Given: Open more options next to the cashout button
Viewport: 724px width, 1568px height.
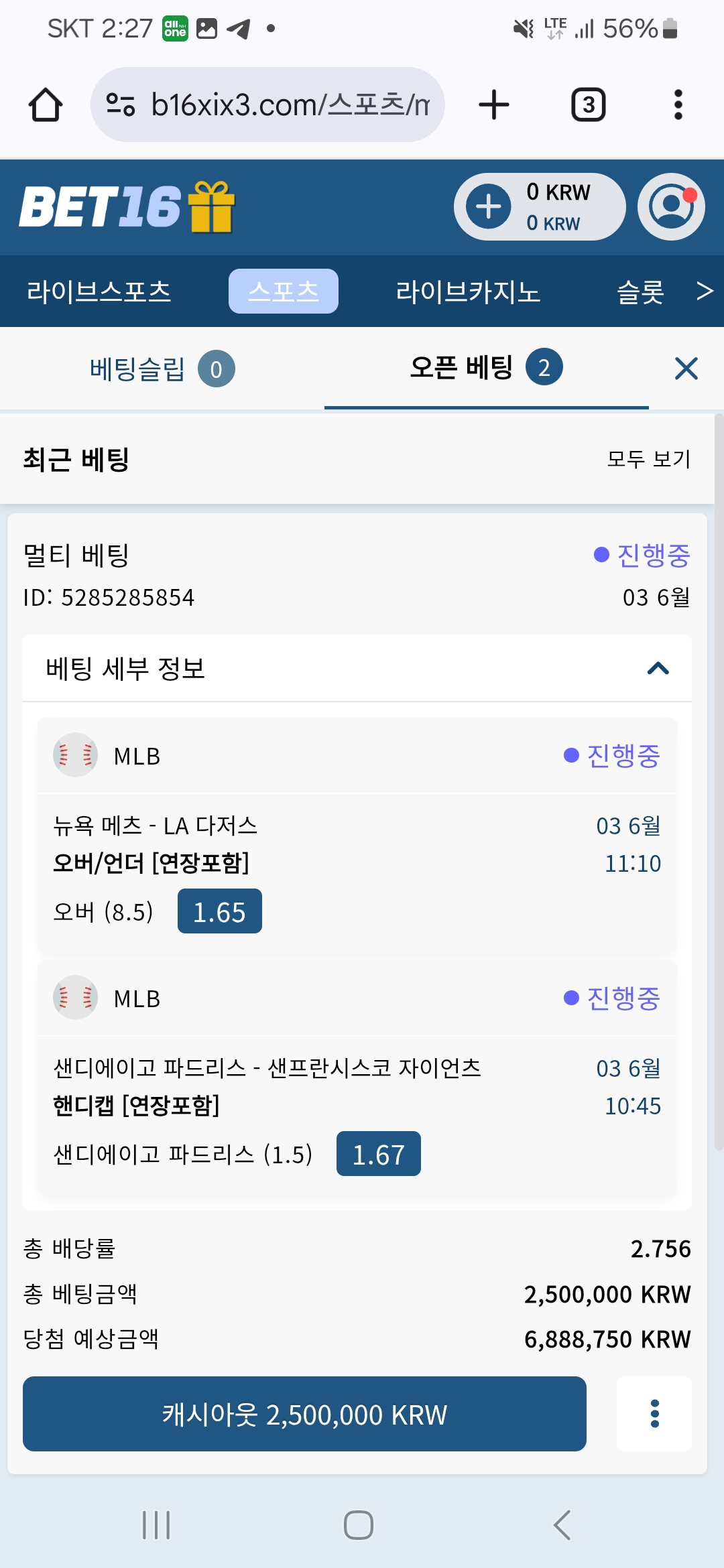Looking at the screenshot, I should tap(654, 1414).
